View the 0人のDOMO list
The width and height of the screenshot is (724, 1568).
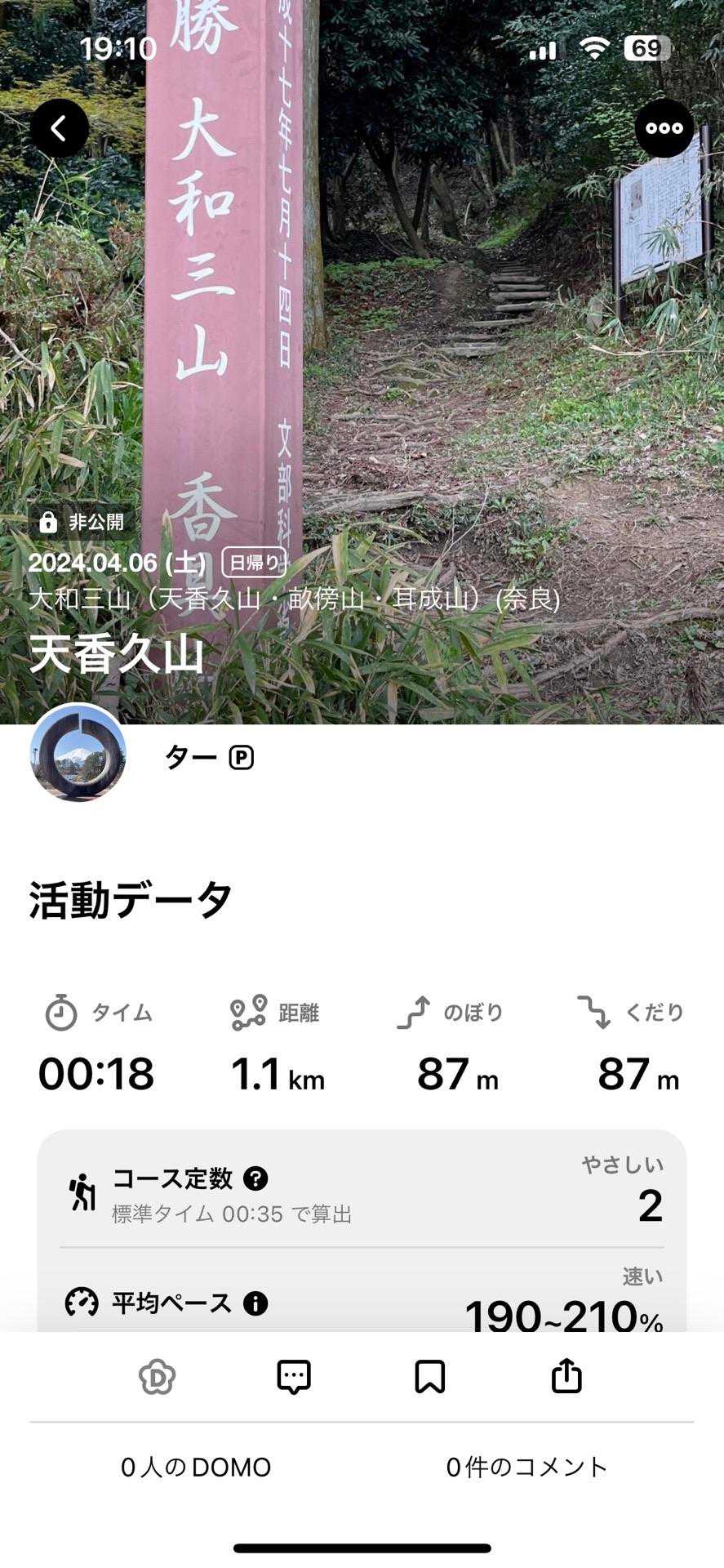pos(196,1467)
